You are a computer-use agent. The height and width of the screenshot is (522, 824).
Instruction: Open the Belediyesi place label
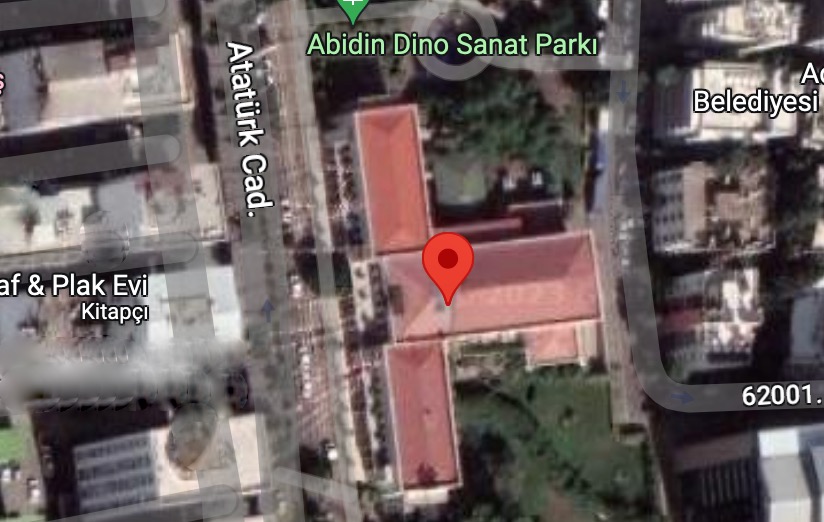(756, 101)
